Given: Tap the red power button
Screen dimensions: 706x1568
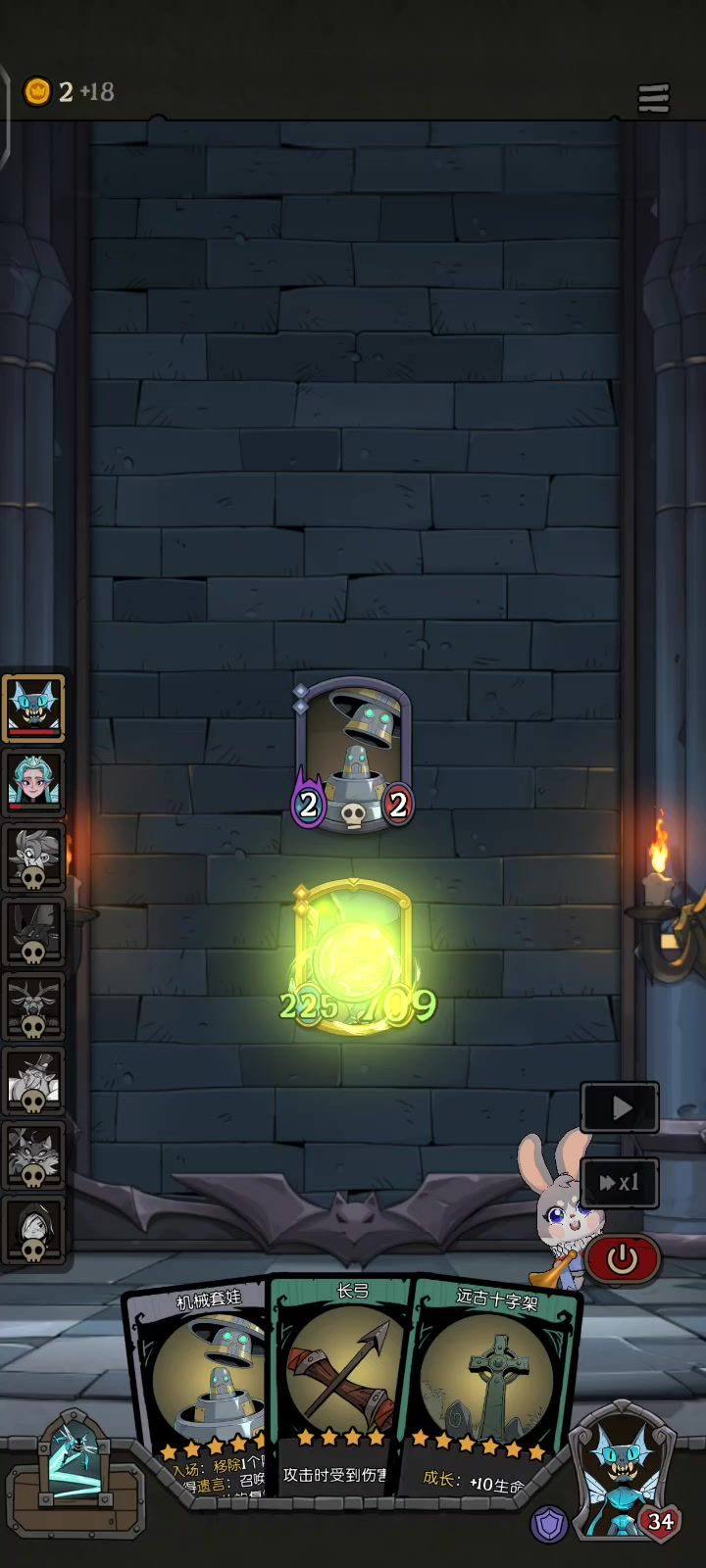Looking at the screenshot, I should [x=622, y=1258].
